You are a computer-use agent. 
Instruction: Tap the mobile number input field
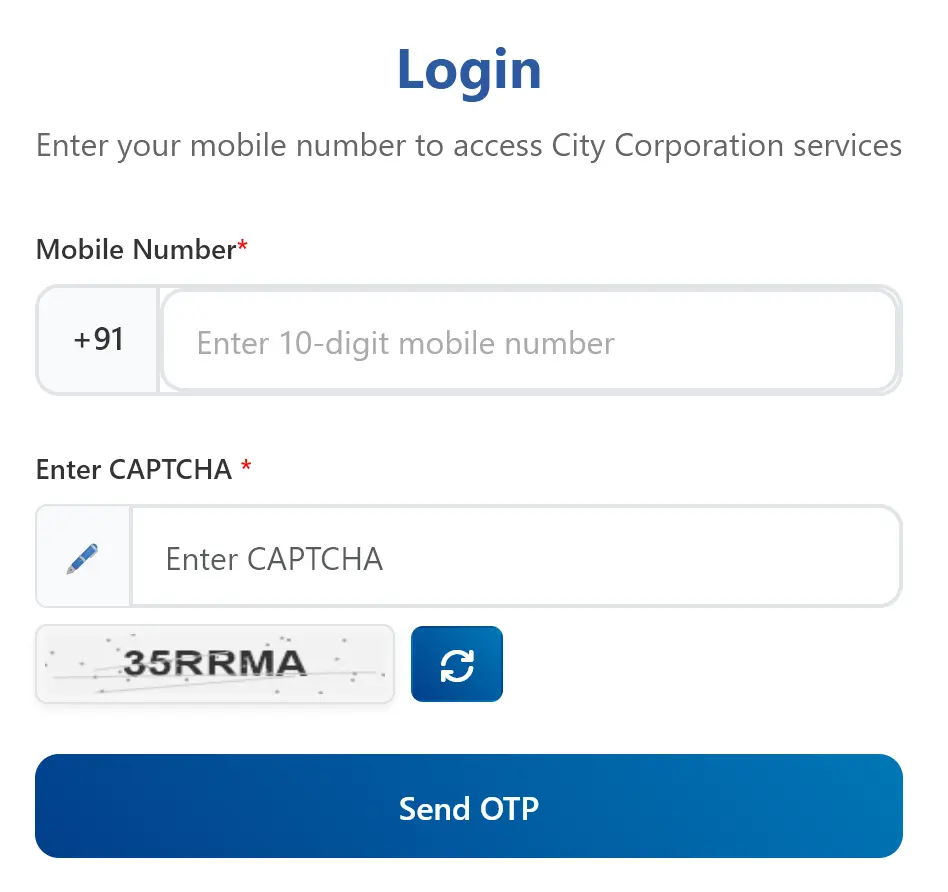528,343
